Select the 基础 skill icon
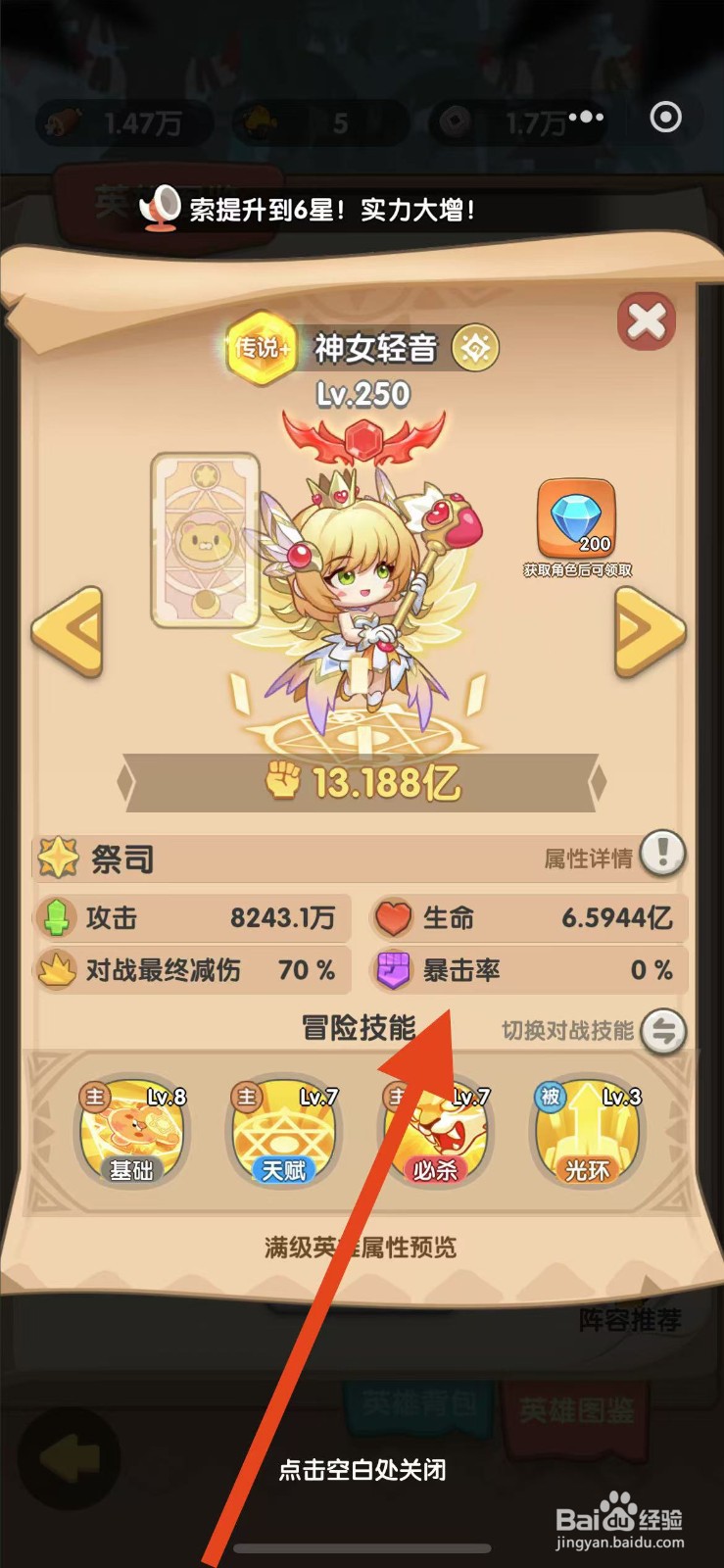This screenshot has width=724, height=1568. pos(132,1132)
